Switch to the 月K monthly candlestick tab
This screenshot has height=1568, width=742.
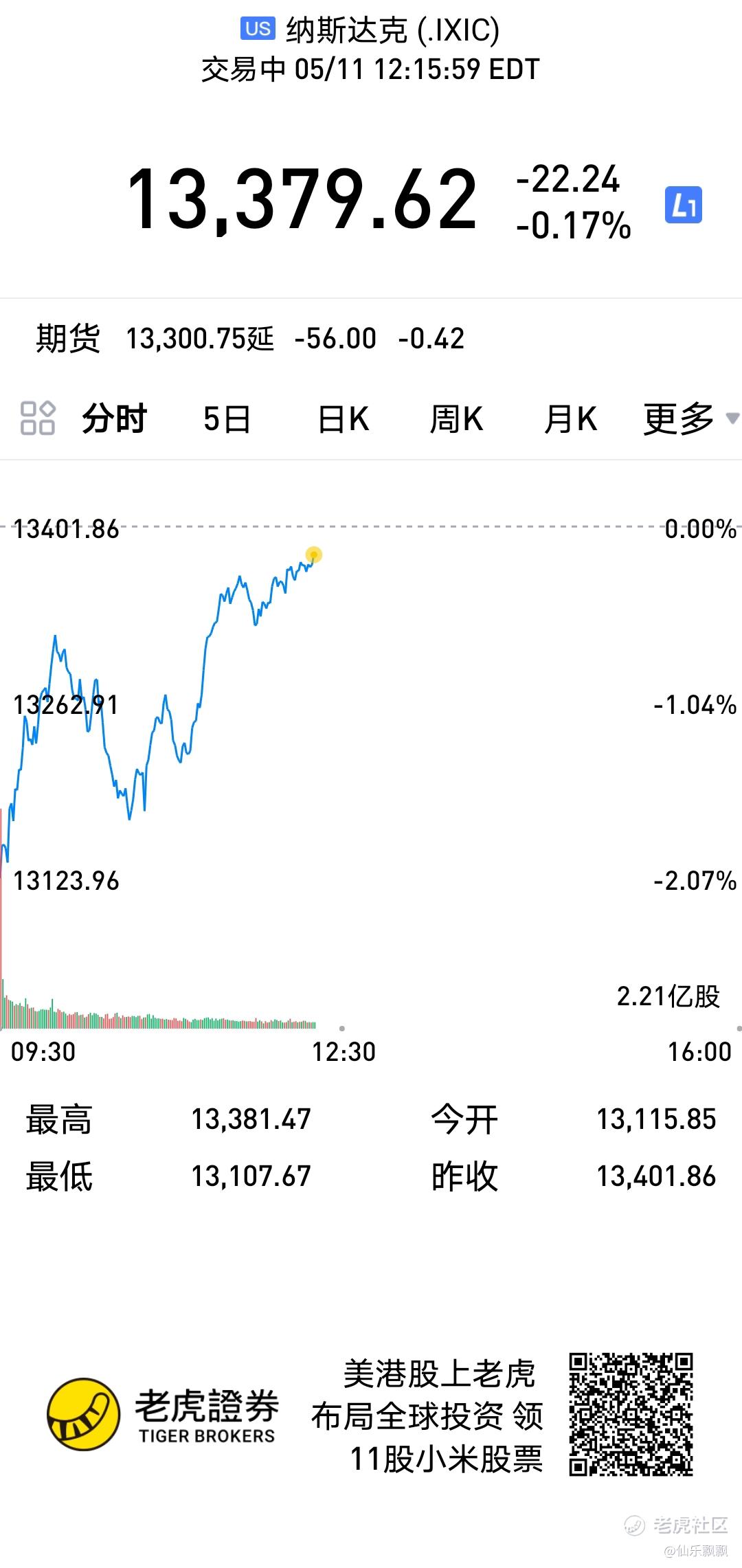pos(570,418)
